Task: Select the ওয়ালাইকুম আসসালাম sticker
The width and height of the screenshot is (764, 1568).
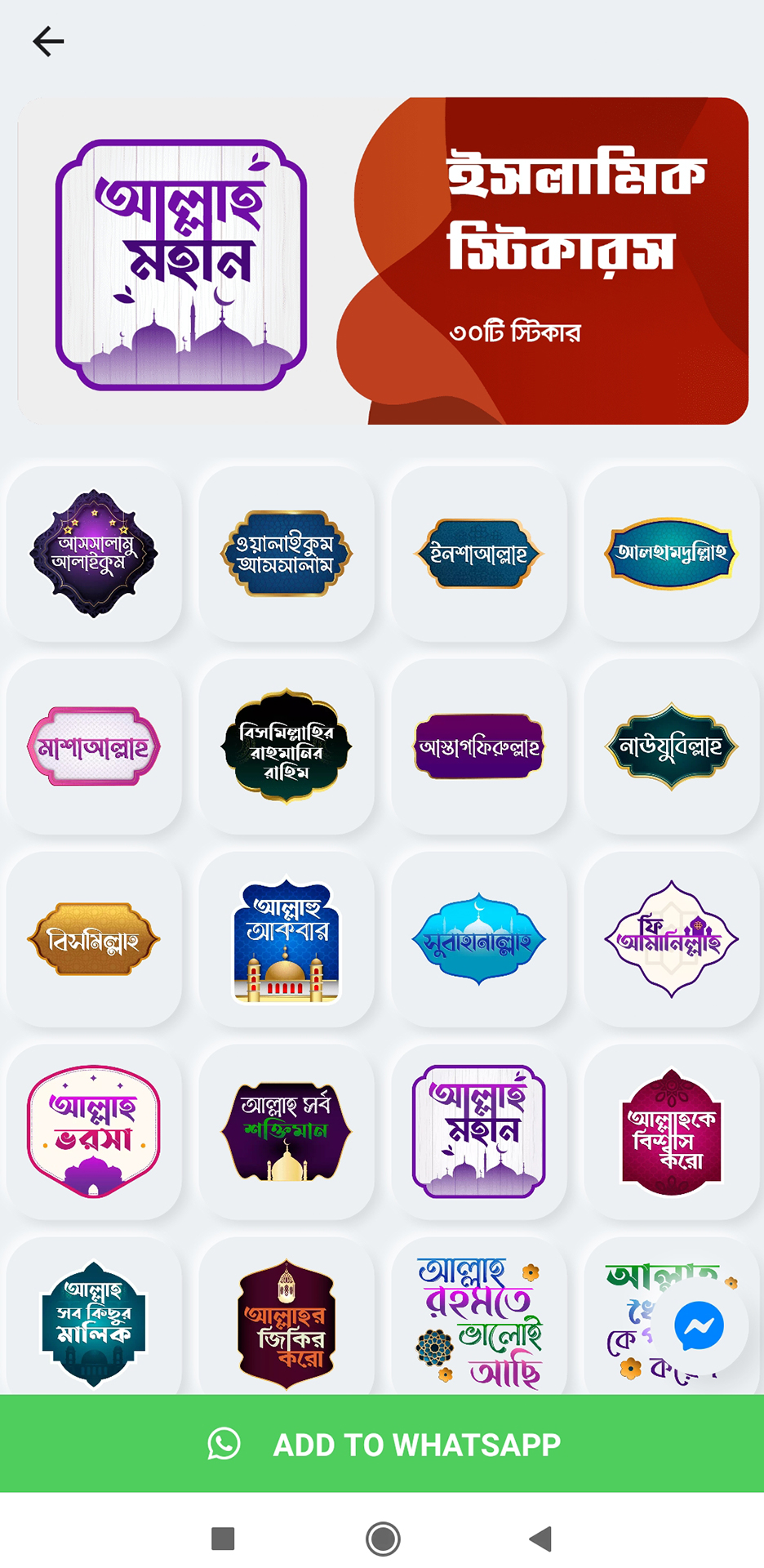Action: coord(286,554)
